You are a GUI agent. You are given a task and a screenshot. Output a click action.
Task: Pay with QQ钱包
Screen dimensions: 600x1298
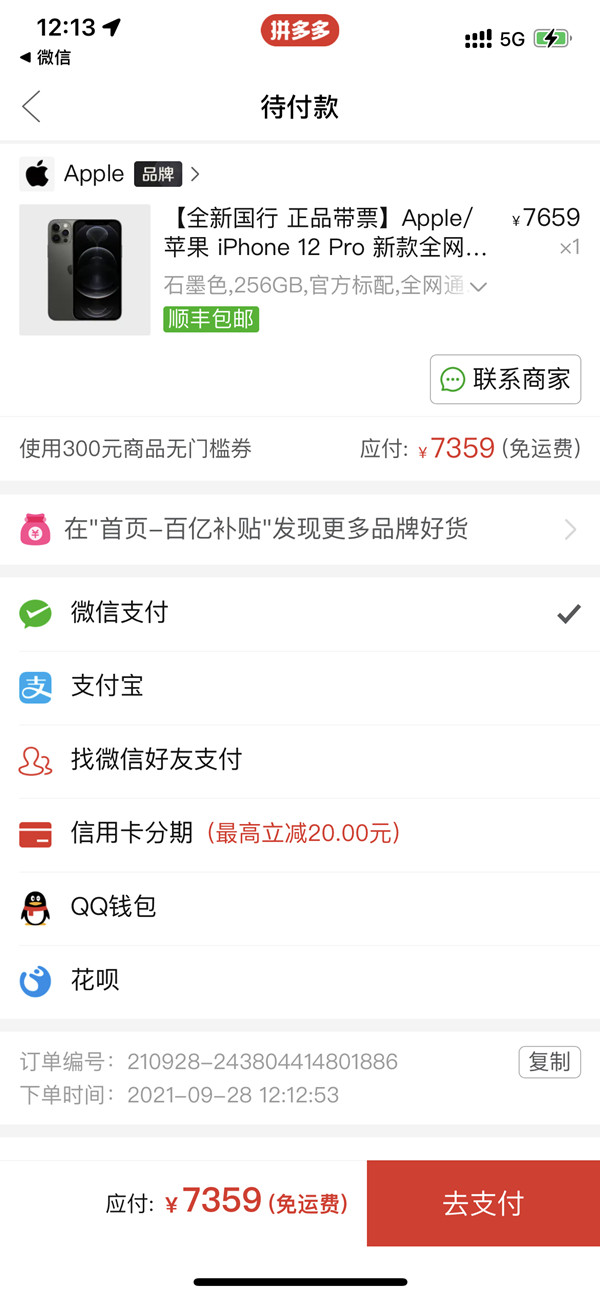300,907
